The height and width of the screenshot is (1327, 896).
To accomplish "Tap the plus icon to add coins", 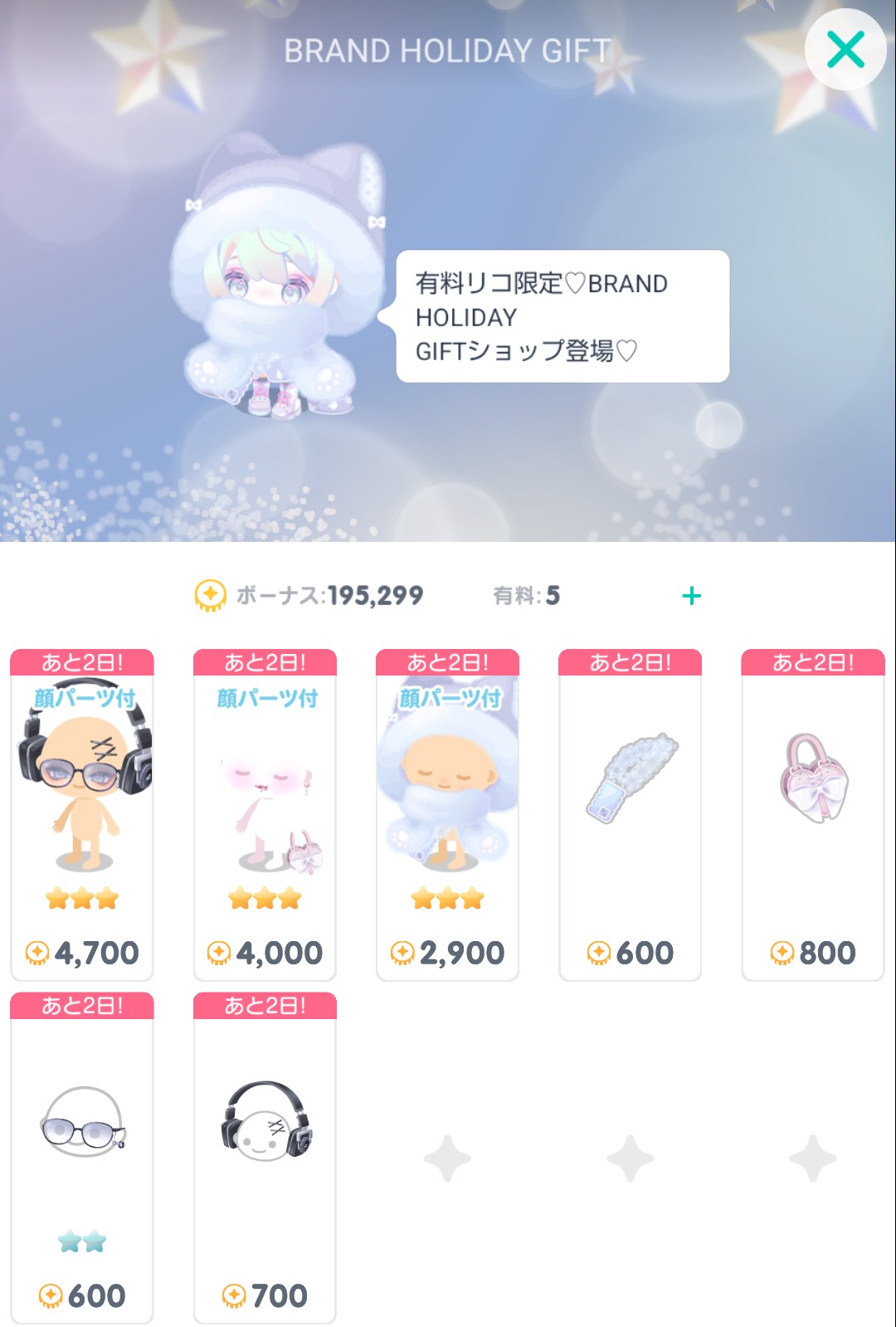I will tap(691, 596).
